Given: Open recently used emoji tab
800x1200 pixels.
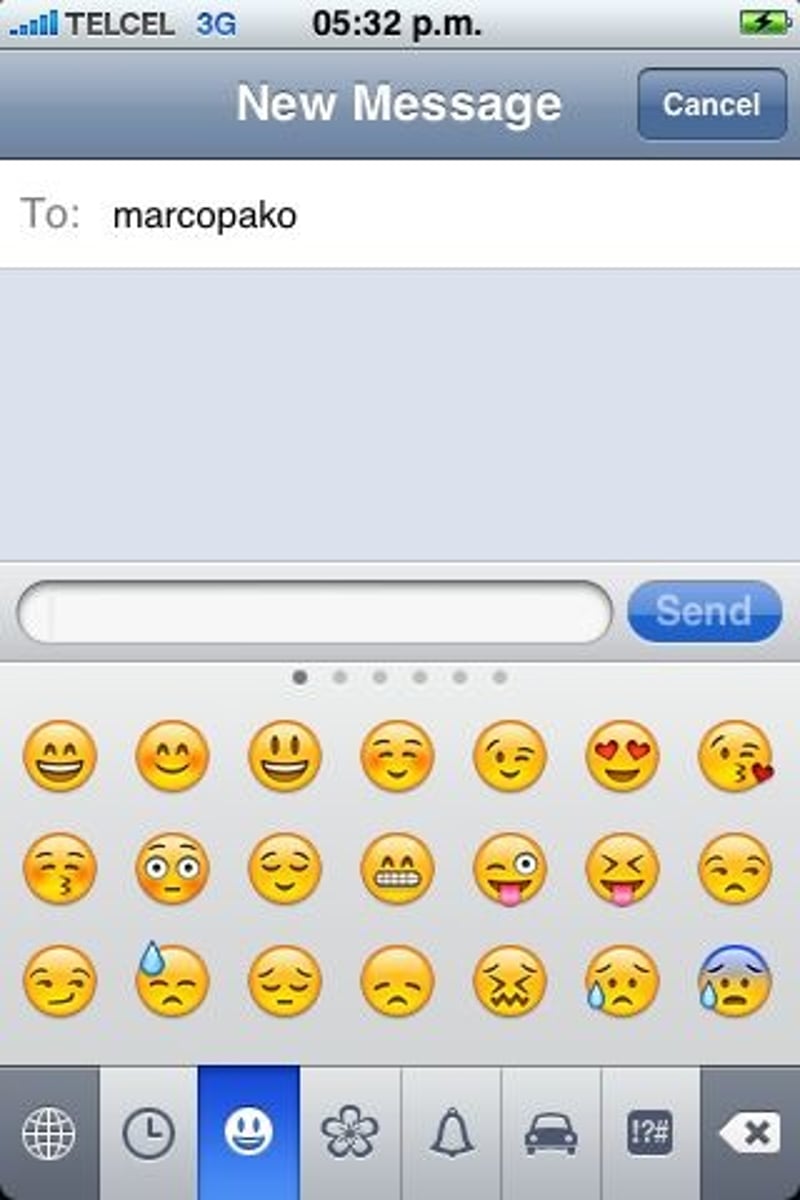Looking at the screenshot, I should pyautogui.click(x=148, y=1134).
